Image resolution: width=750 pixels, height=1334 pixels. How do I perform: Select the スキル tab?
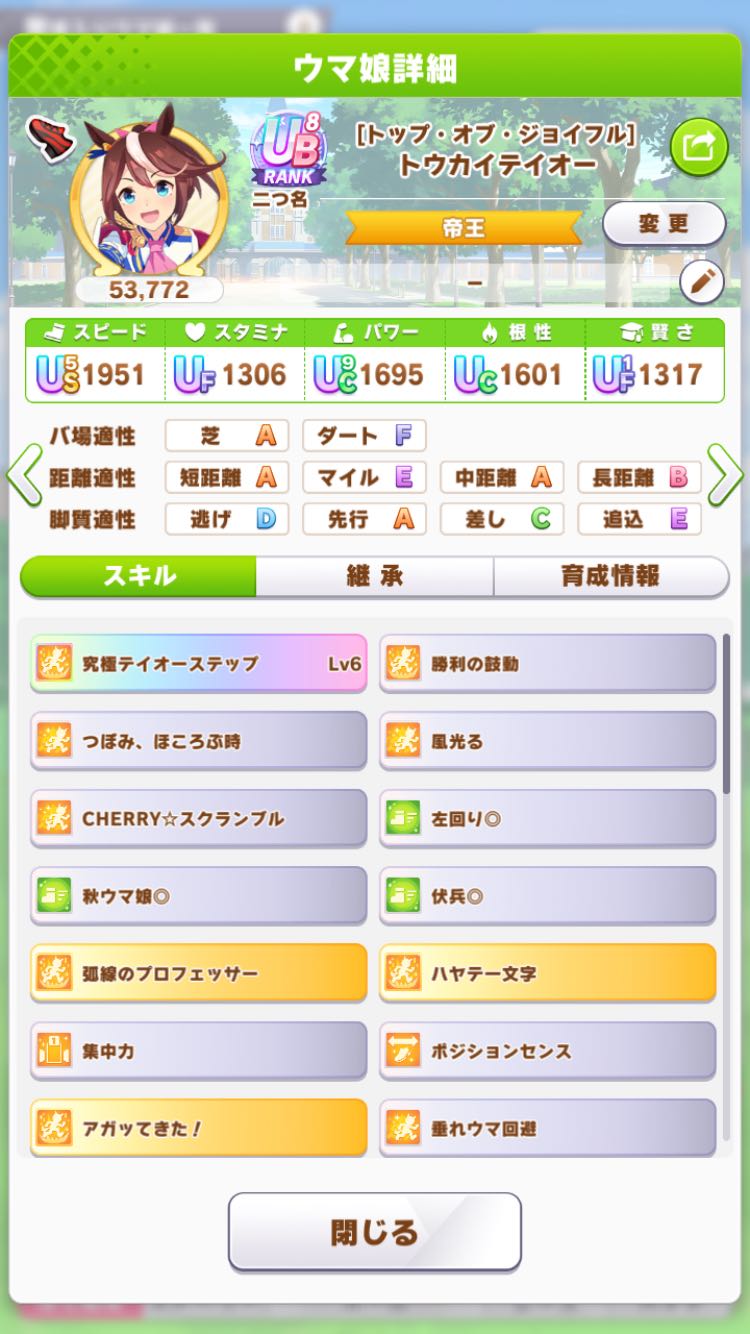138,577
